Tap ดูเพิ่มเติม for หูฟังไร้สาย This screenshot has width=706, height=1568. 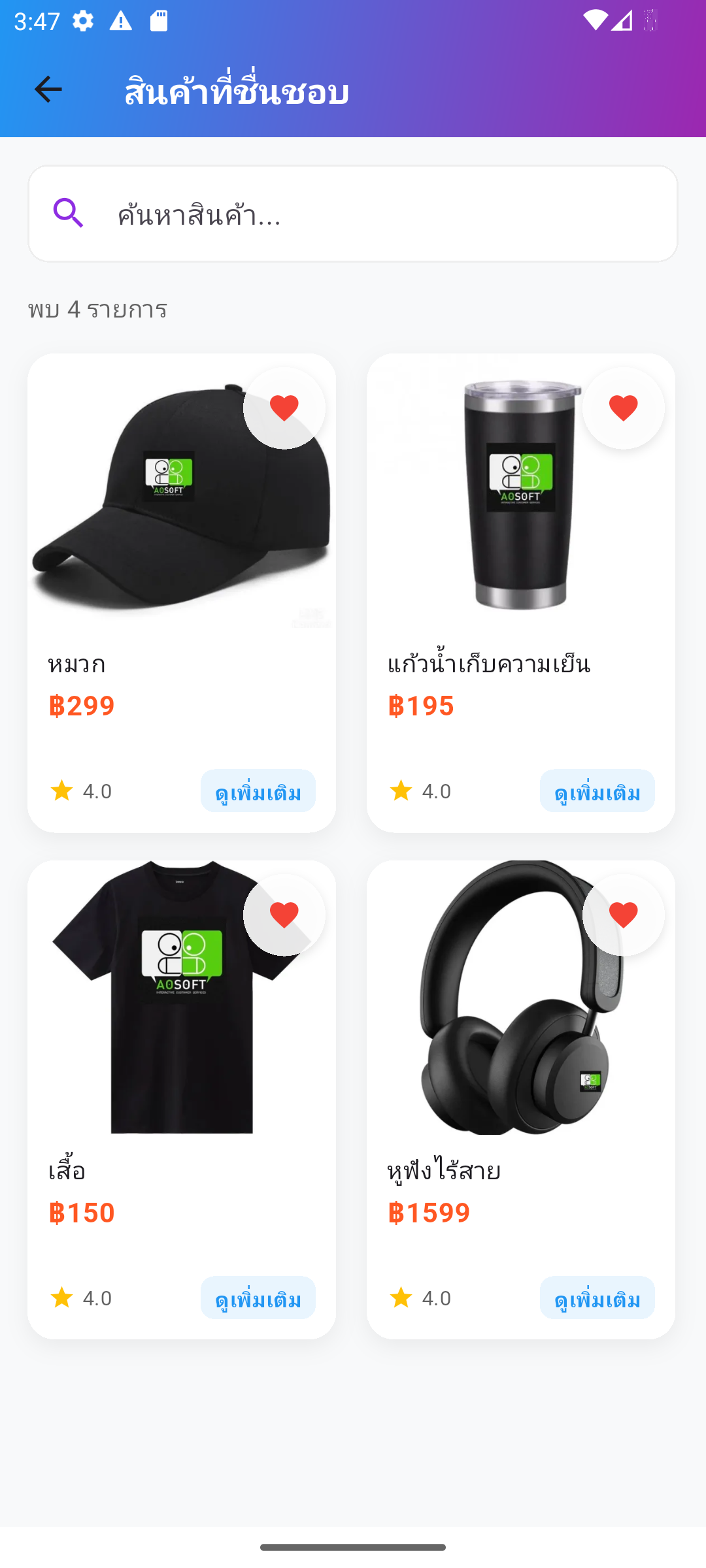(597, 1298)
